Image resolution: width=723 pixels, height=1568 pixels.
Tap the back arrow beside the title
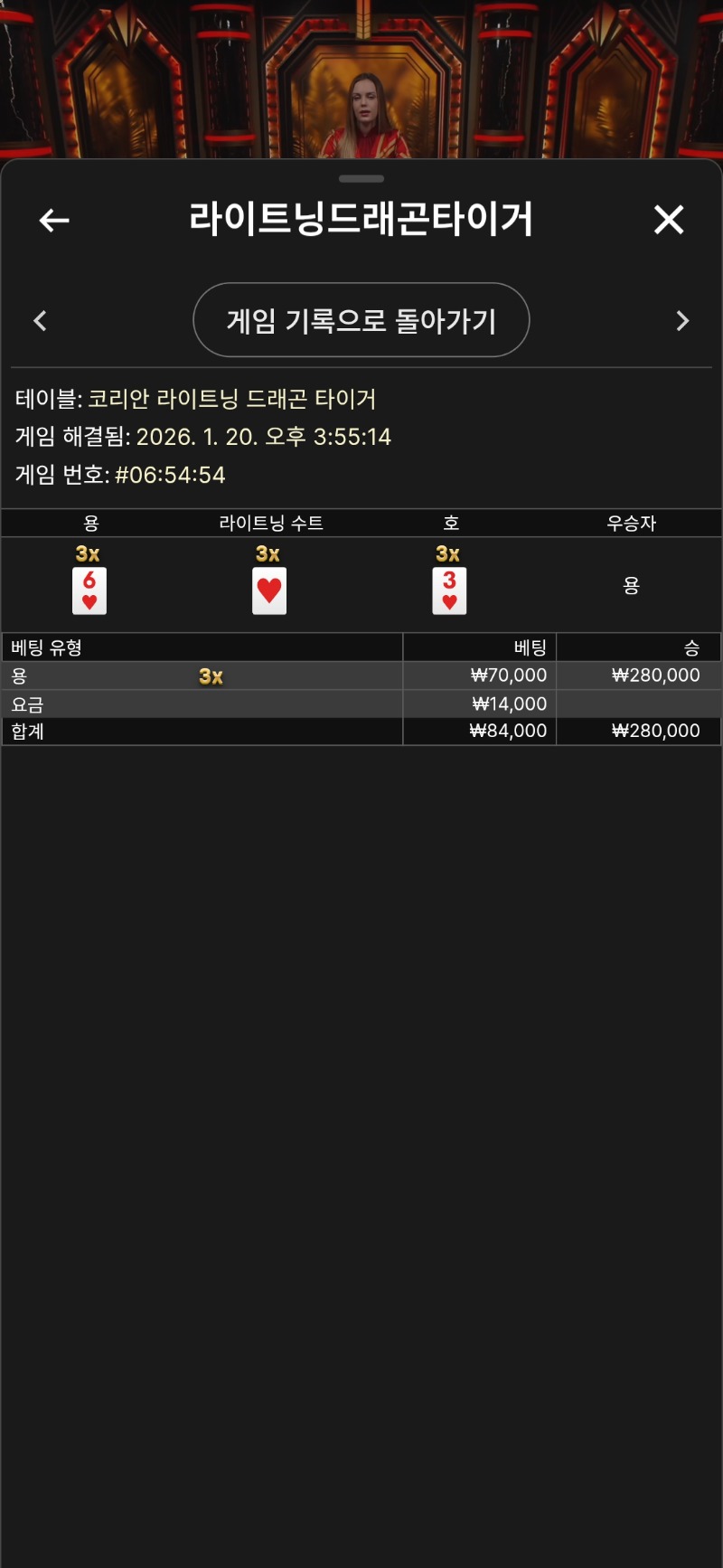coord(54,220)
